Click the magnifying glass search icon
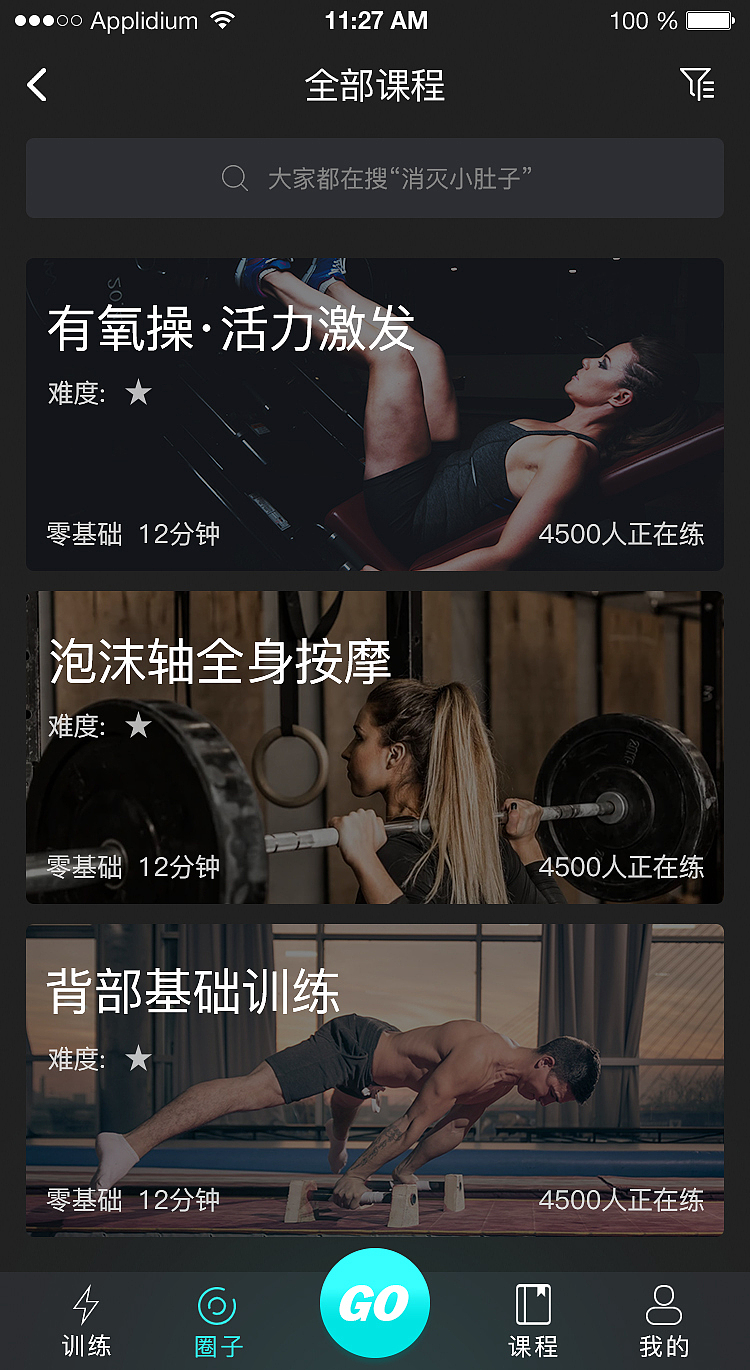Screen dimensions: 750x1370 click(234, 177)
